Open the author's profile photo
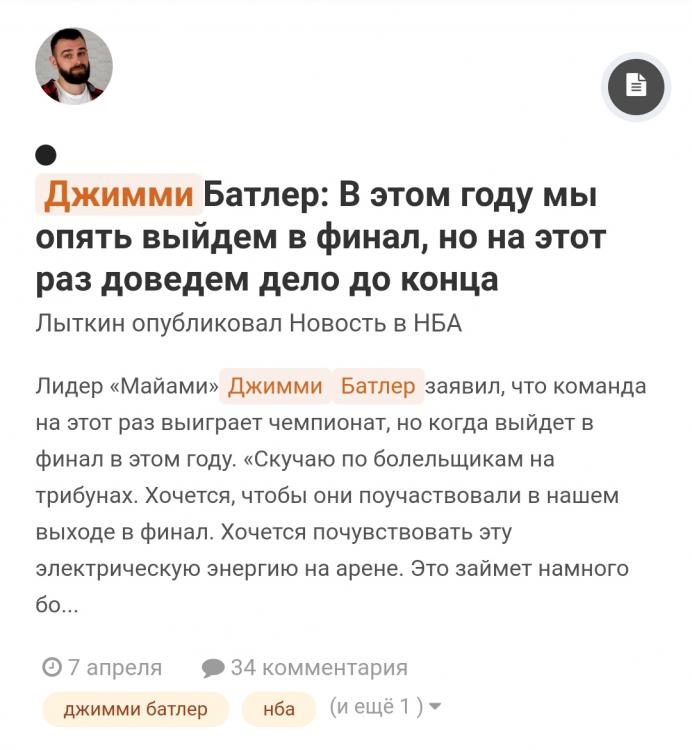The height and width of the screenshot is (750, 692). tap(74, 66)
